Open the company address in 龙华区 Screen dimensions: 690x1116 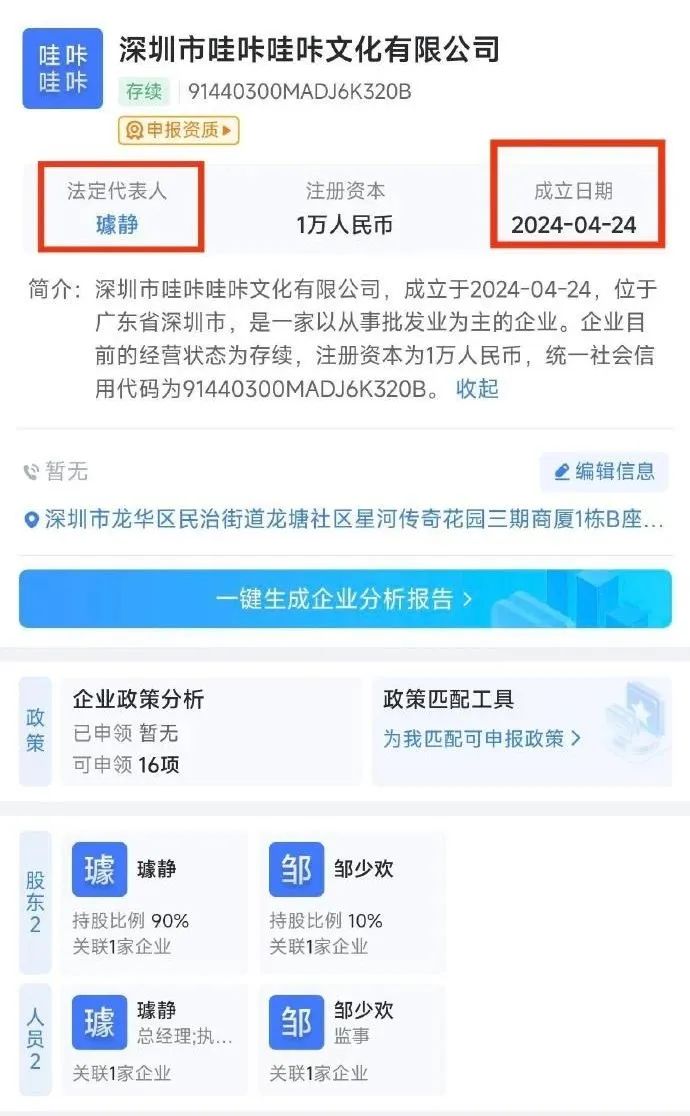pos(344,519)
